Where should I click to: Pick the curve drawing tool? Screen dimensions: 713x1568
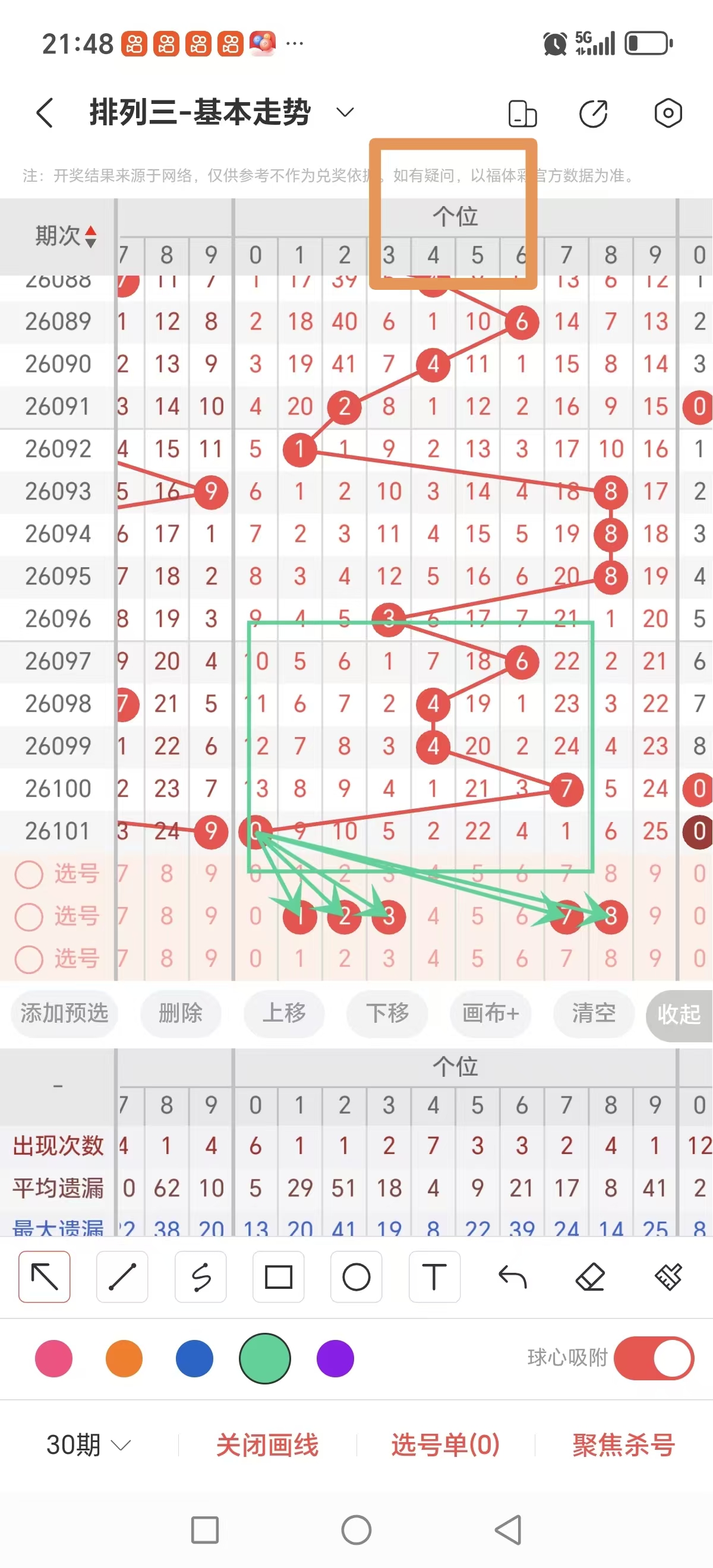(x=200, y=1278)
